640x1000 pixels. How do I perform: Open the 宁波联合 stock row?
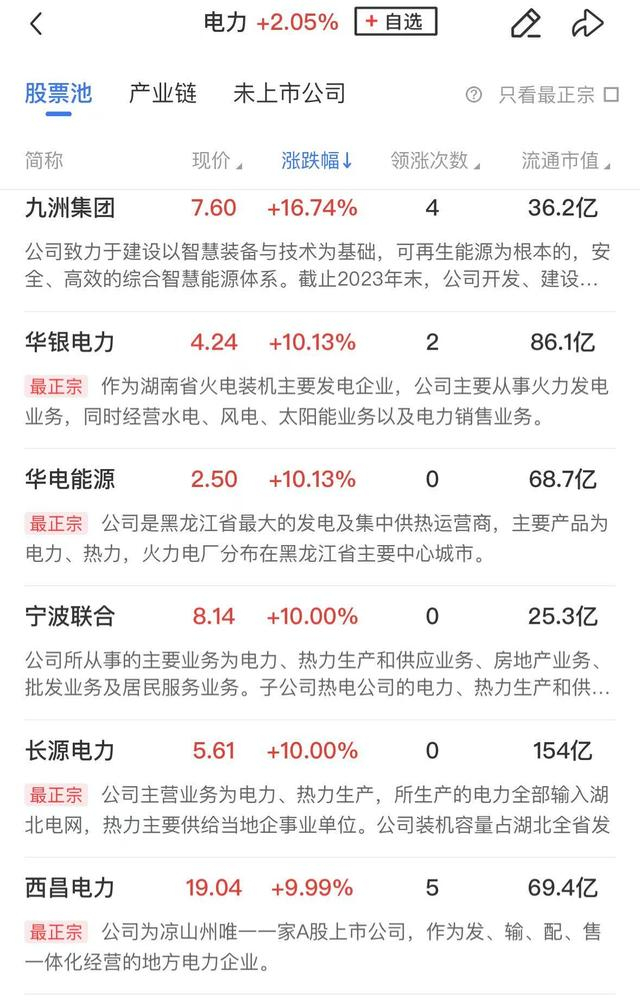coord(70,615)
